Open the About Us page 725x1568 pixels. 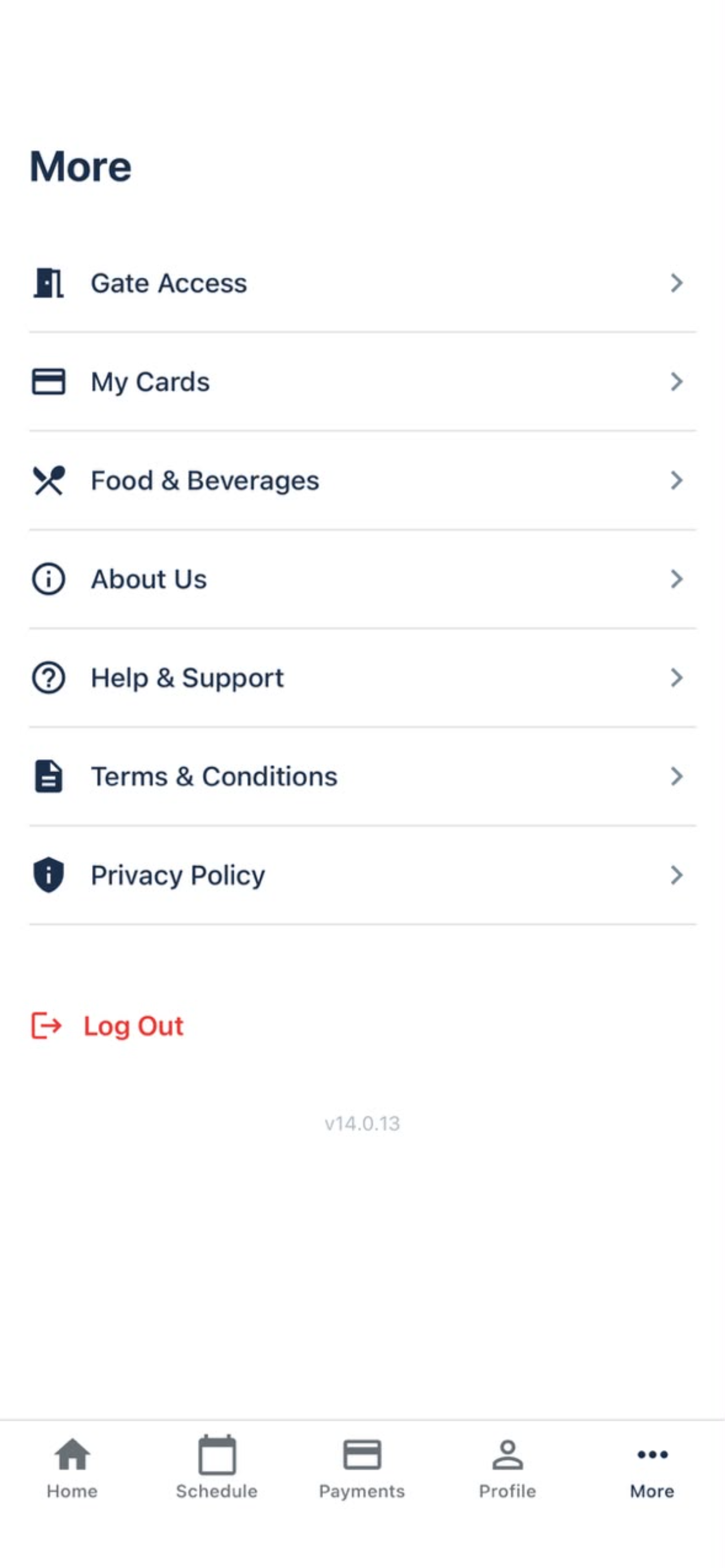362,579
